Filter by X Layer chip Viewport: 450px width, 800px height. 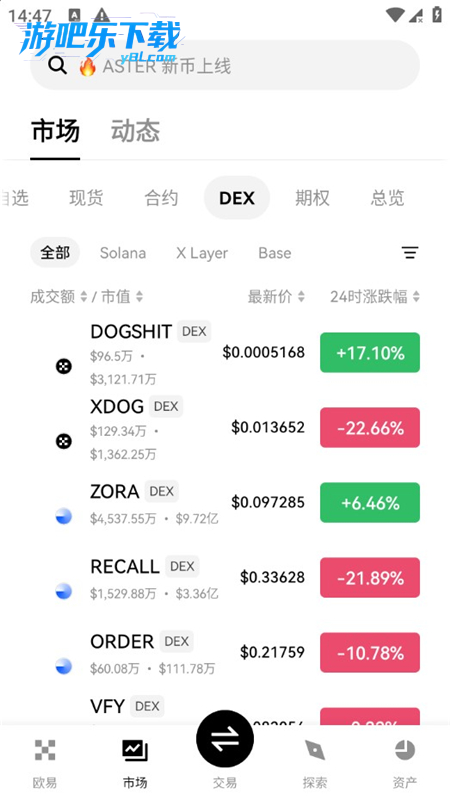pyautogui.click(x=202, y=253)
